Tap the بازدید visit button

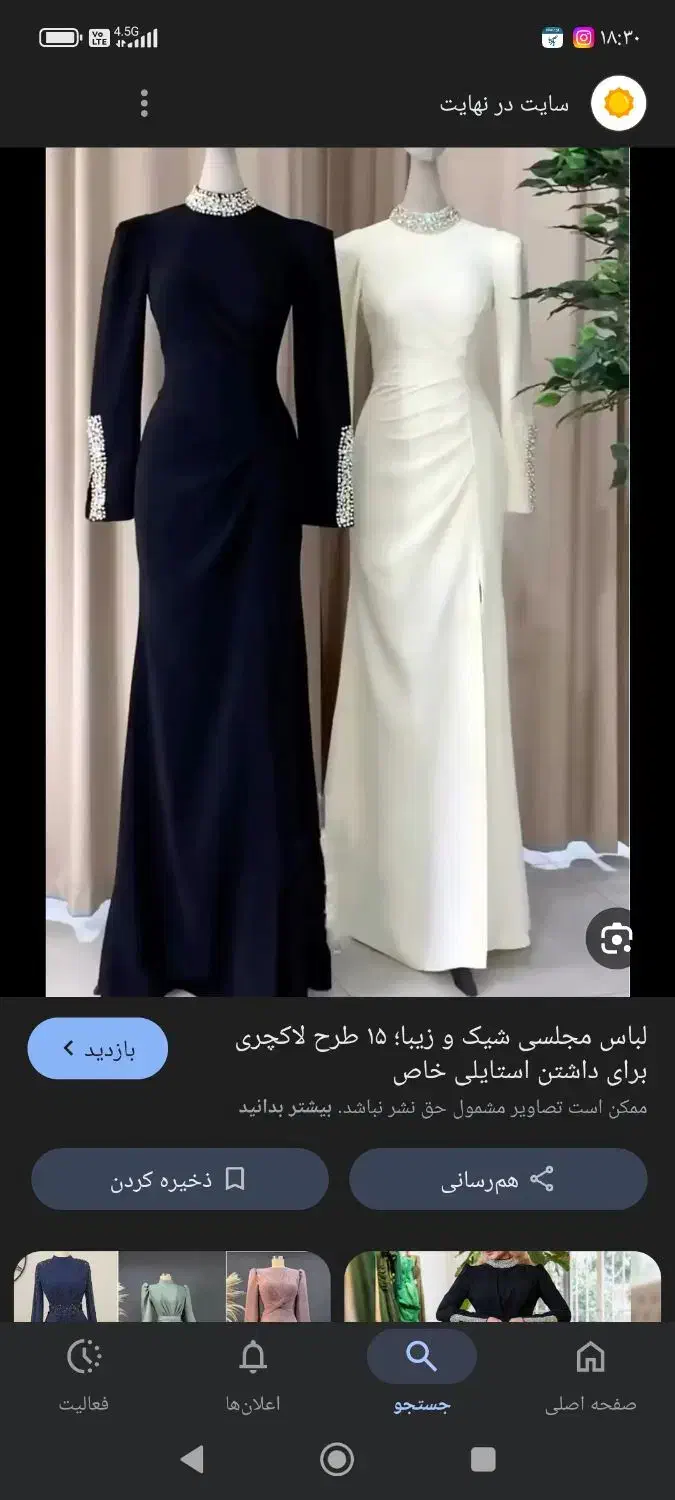[97, 1049]
